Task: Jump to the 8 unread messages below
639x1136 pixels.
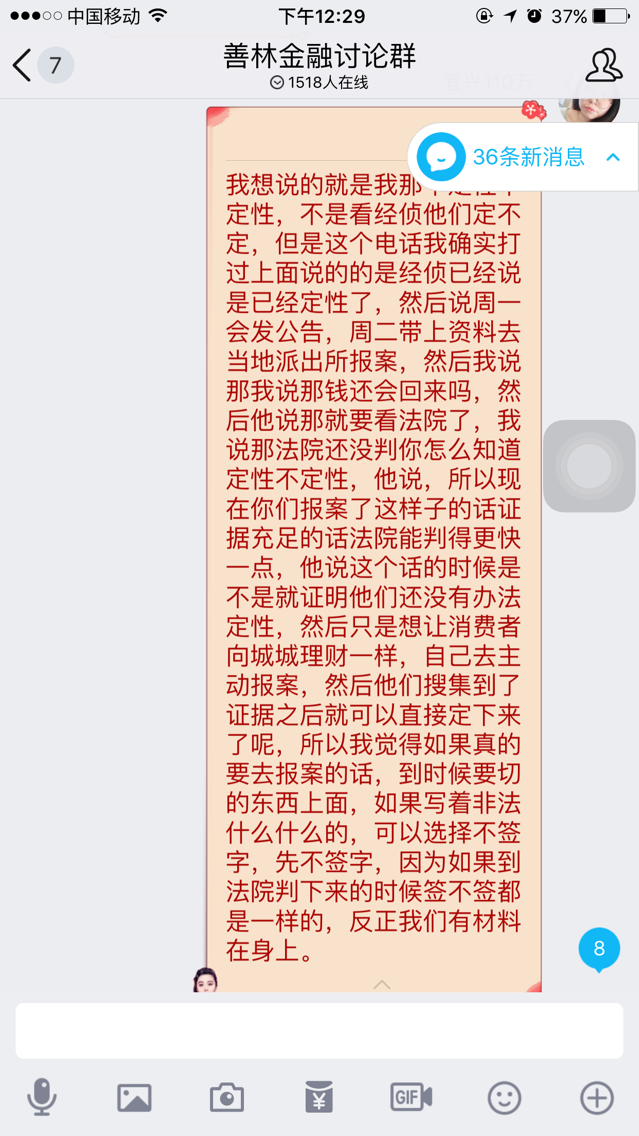Action: (599, 950)
